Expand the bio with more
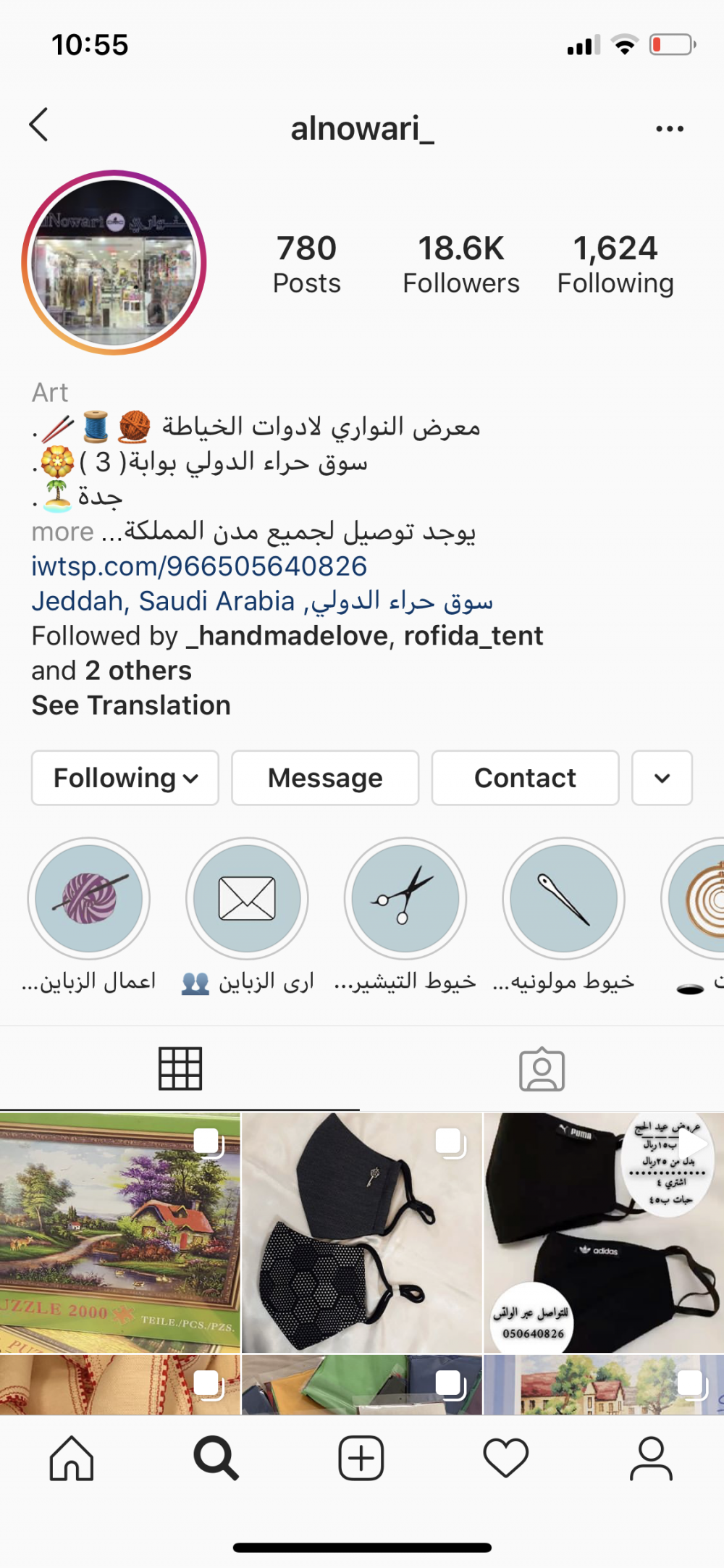The image size is (724, 1568). (x=62, y=532)
